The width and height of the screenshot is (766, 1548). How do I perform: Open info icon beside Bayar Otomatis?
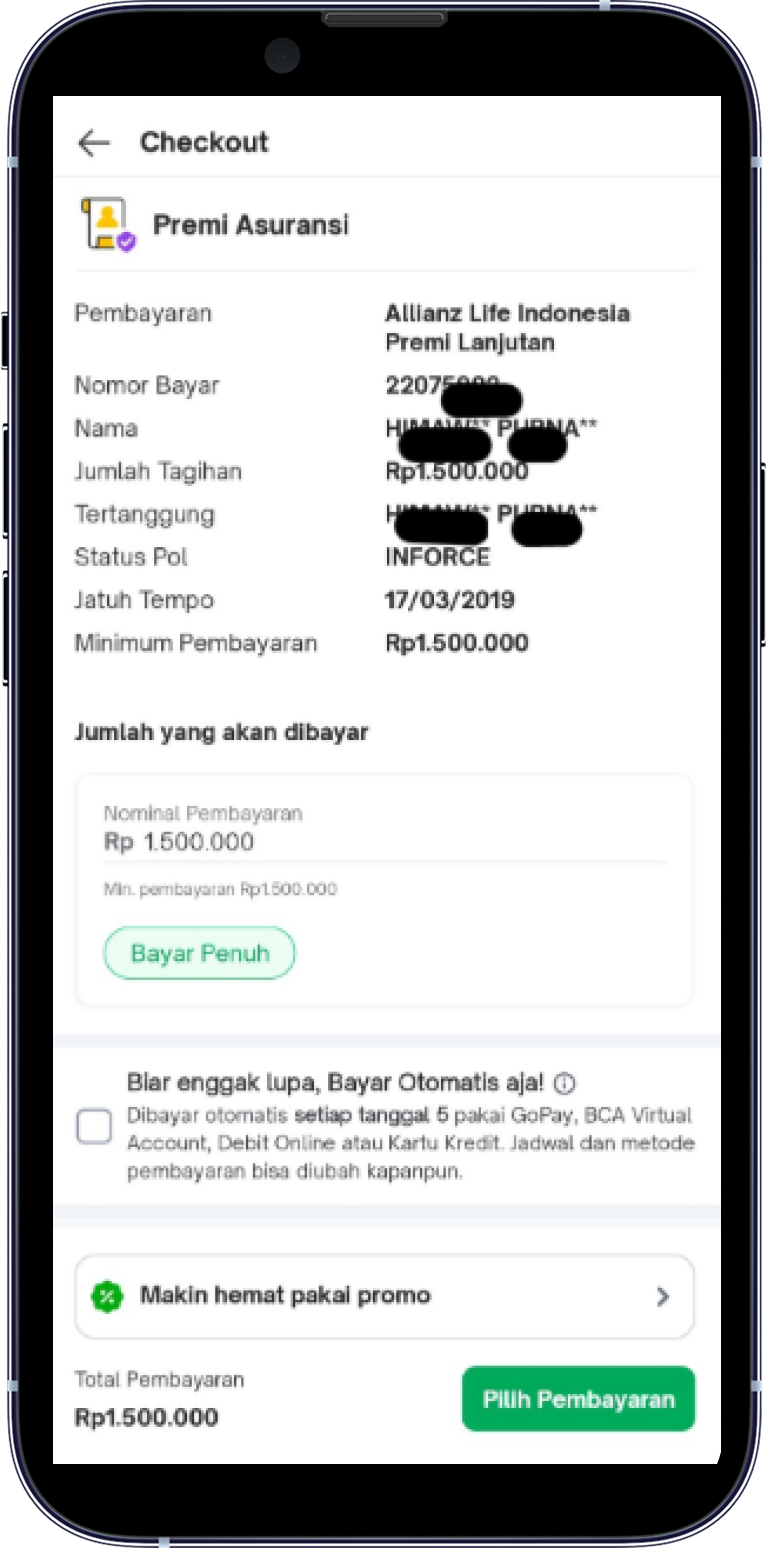pyautogui.click(x=565, y=1083)
